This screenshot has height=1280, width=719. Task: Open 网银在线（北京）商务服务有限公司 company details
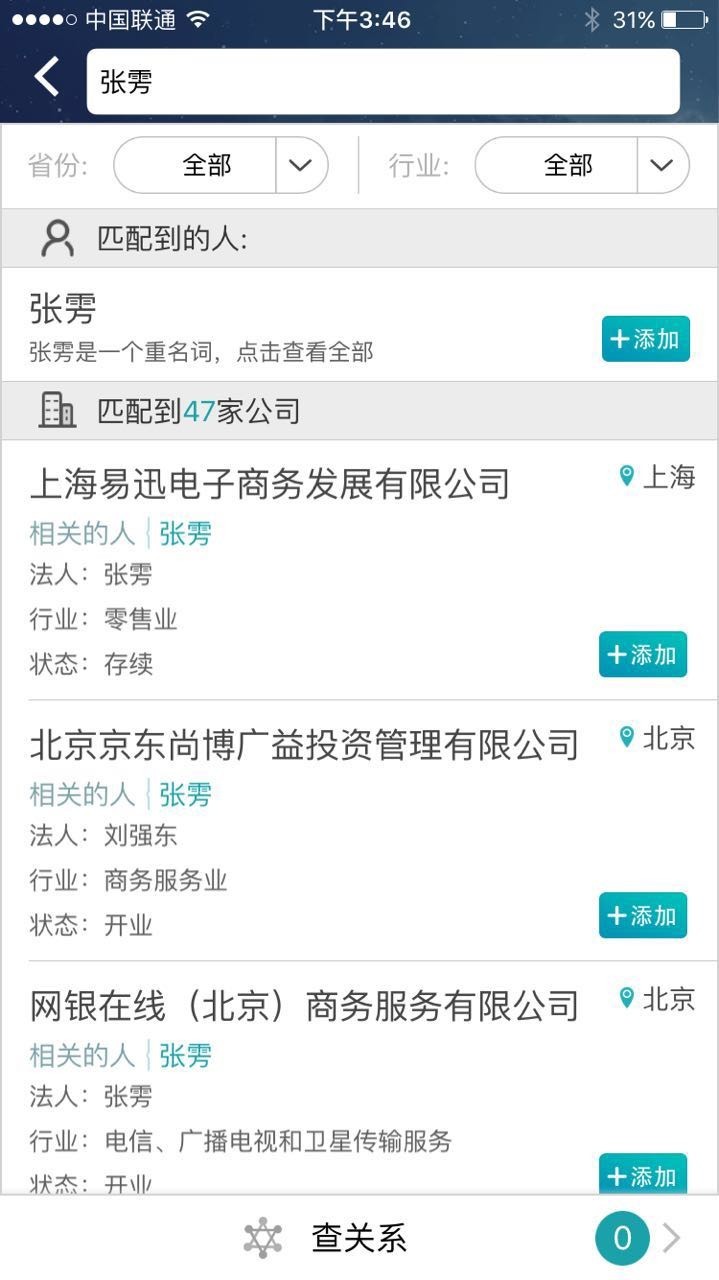(x=304, y=1005)
